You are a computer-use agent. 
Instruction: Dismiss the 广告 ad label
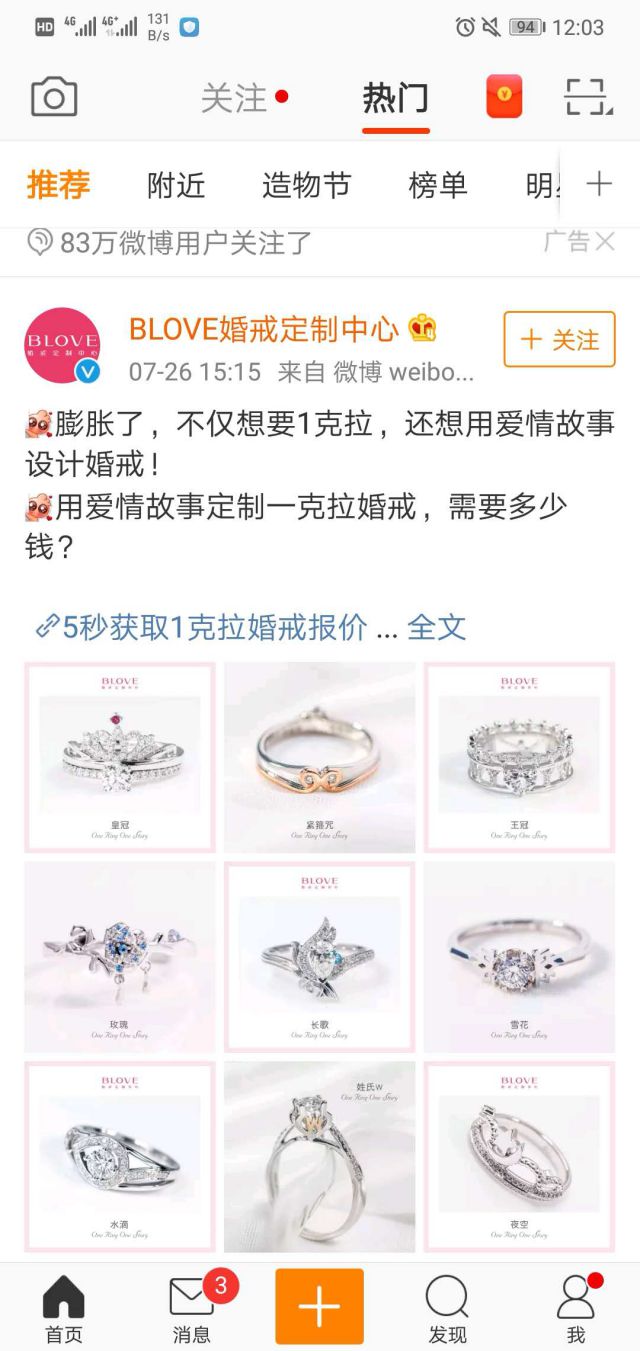pyautogui.click(x=604, y=241)
